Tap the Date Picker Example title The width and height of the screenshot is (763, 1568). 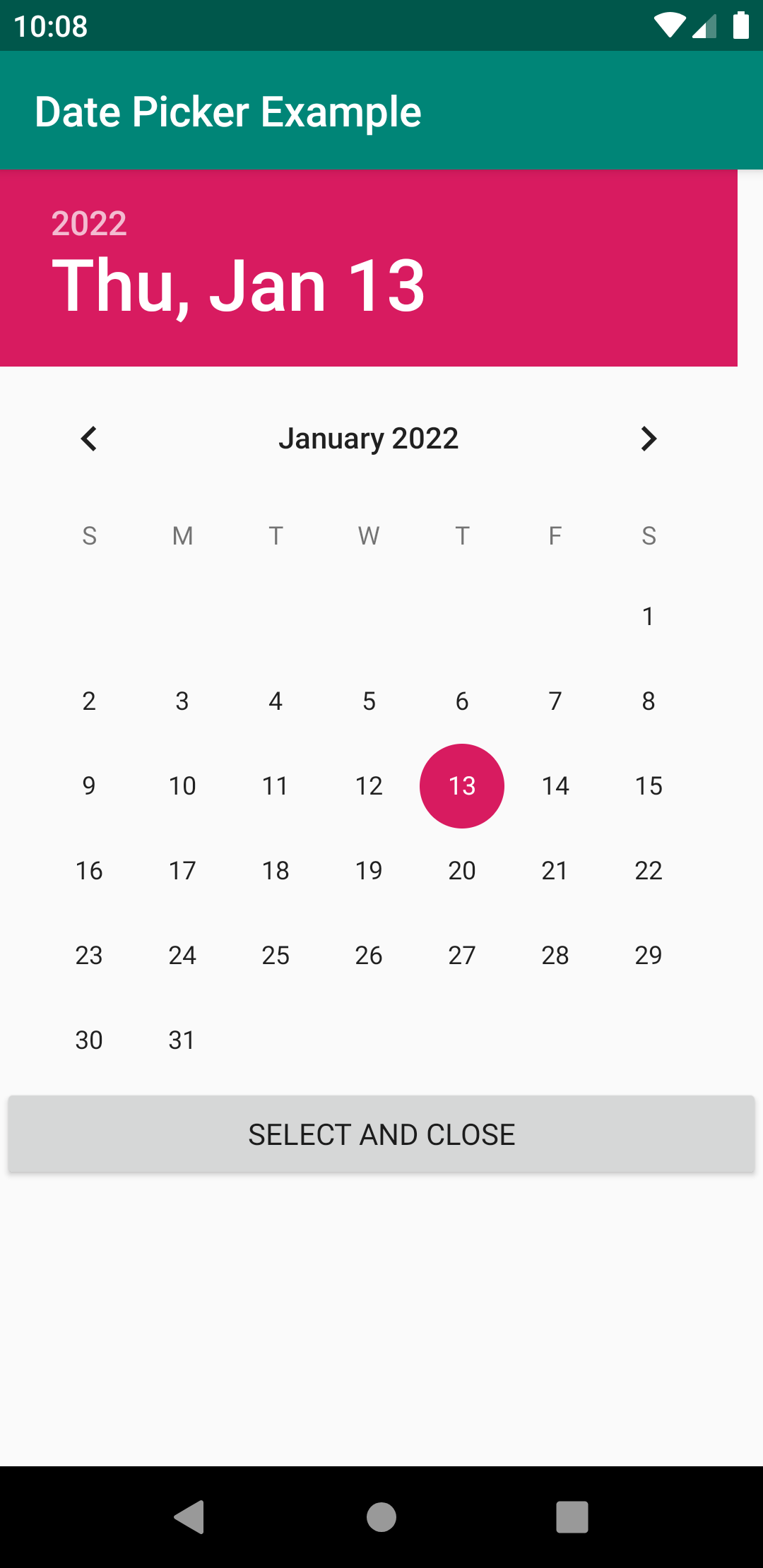click(x=227, y=111)
